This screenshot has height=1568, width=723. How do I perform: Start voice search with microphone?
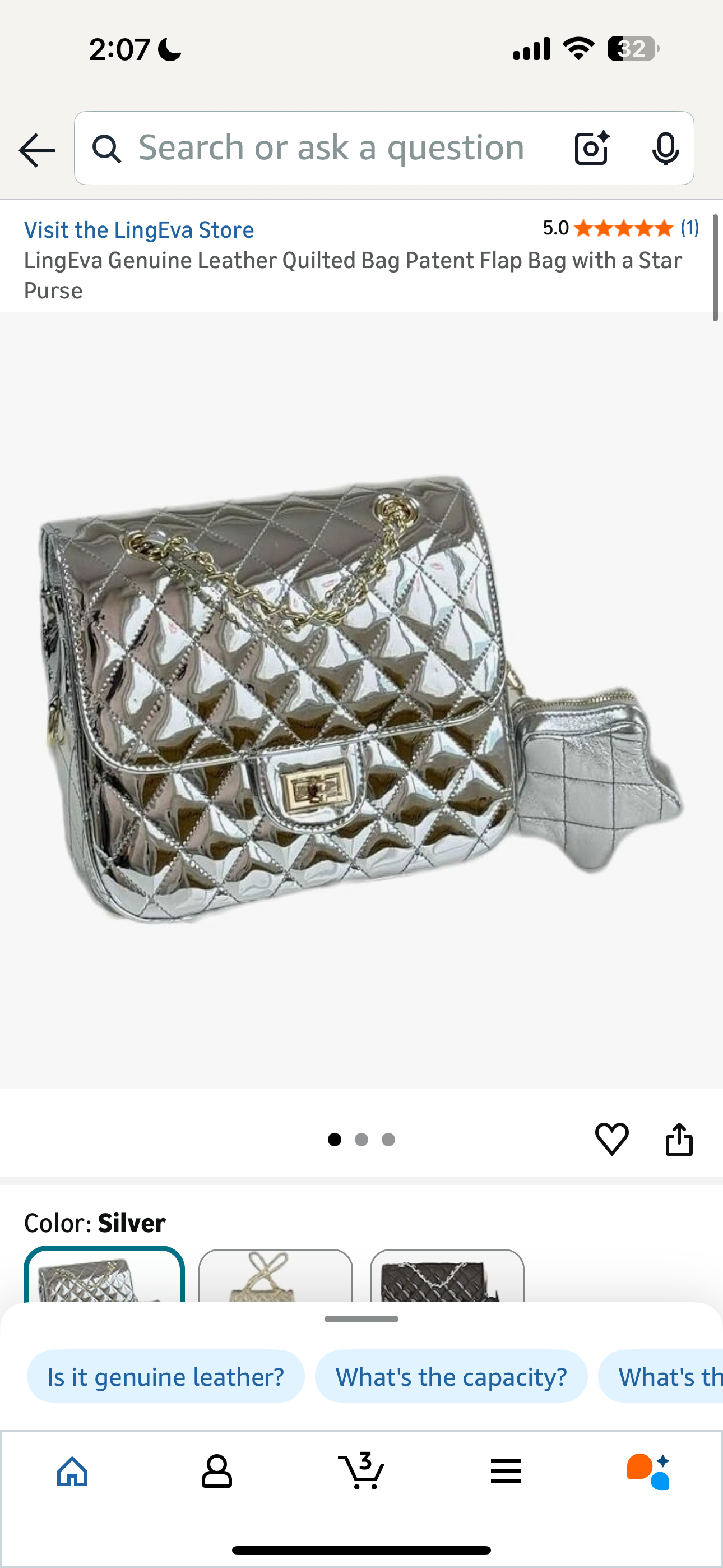[665, 148]
